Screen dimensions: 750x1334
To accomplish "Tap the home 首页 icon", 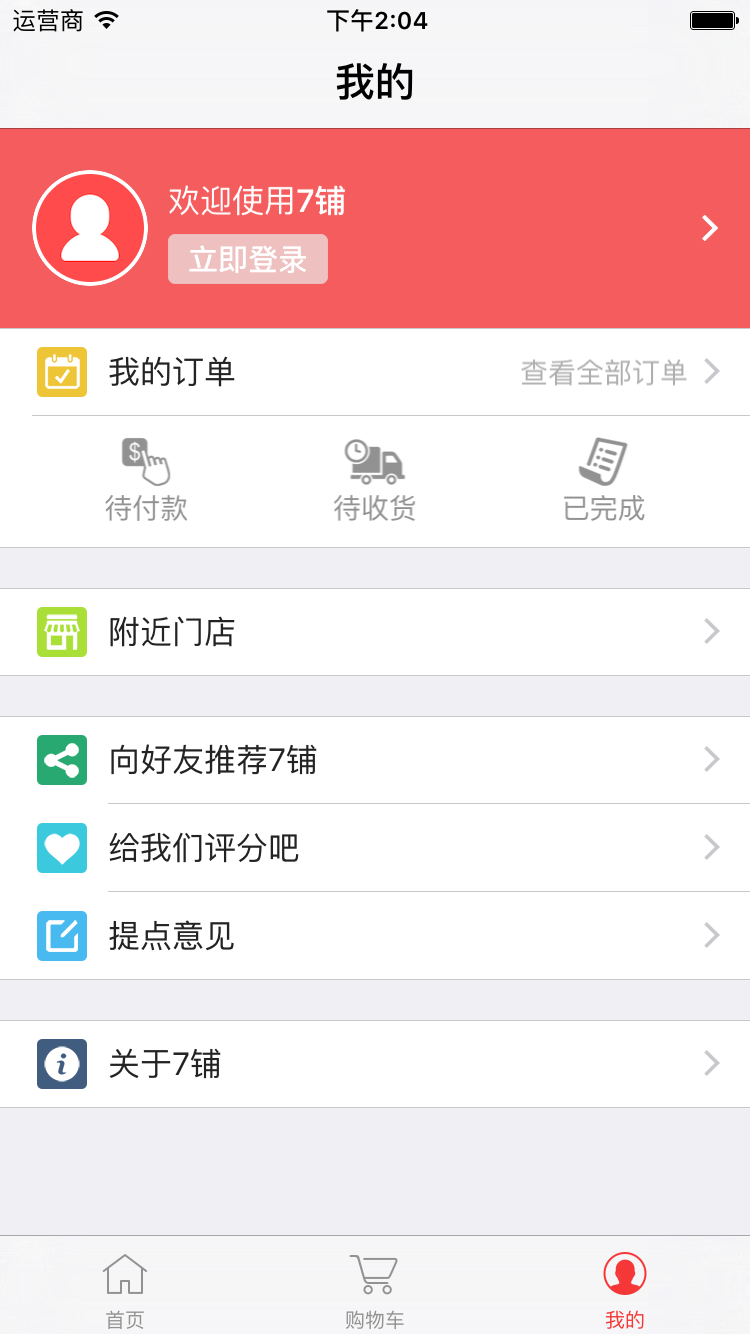I will coord(124,1275).
